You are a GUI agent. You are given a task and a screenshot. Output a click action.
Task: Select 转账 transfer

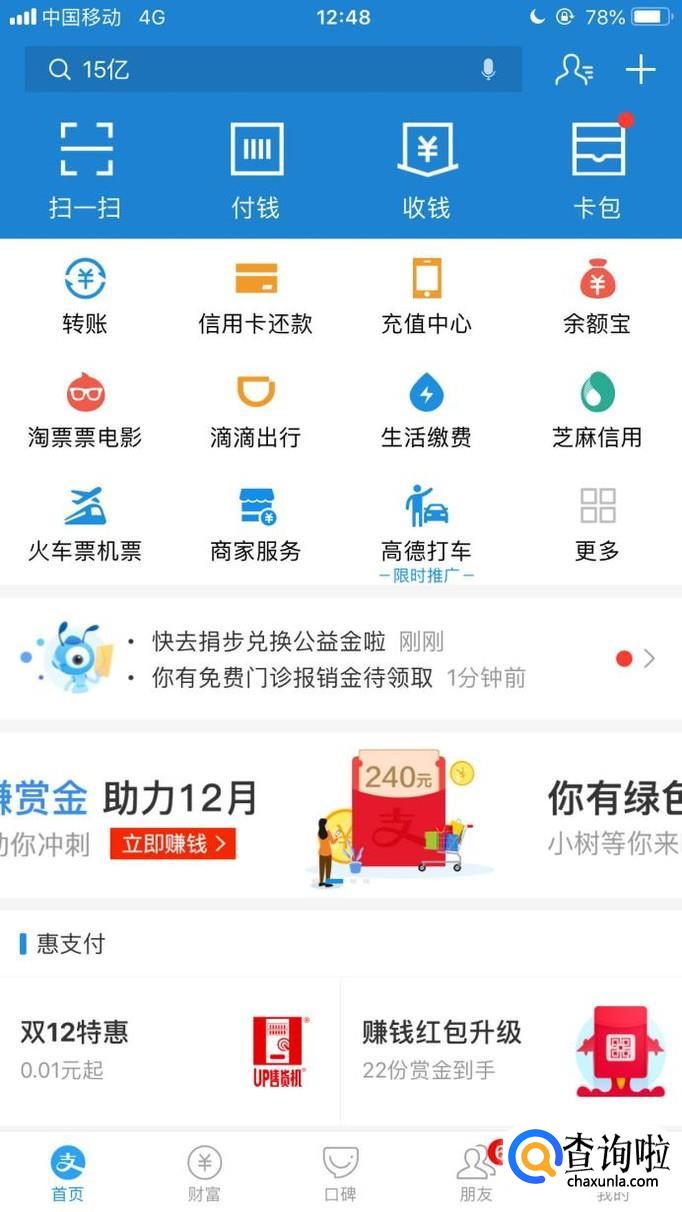pyautogui.click(x=85, y=295)
